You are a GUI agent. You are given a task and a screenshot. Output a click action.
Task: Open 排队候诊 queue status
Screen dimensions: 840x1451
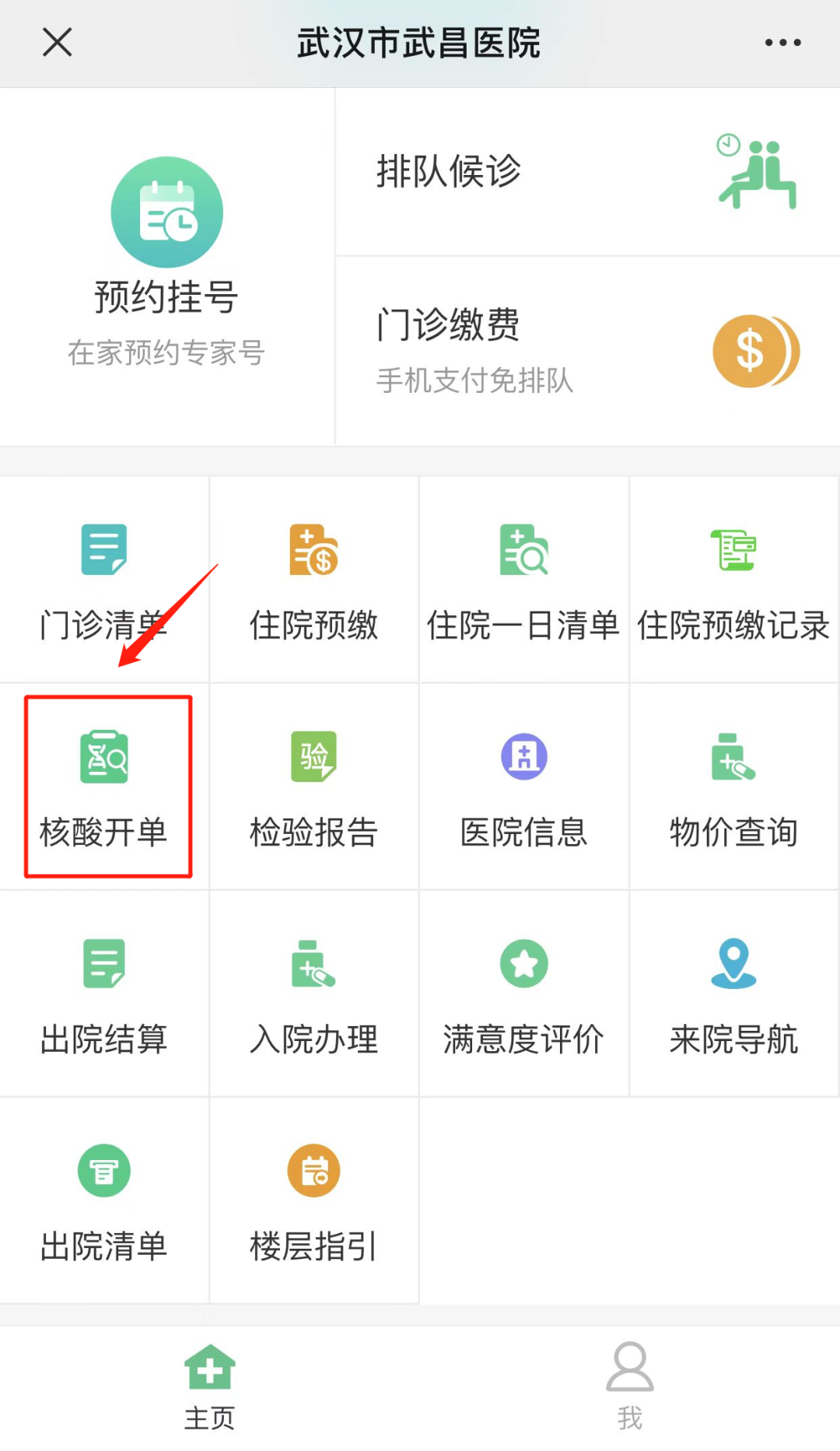click(x=587, y=172)
